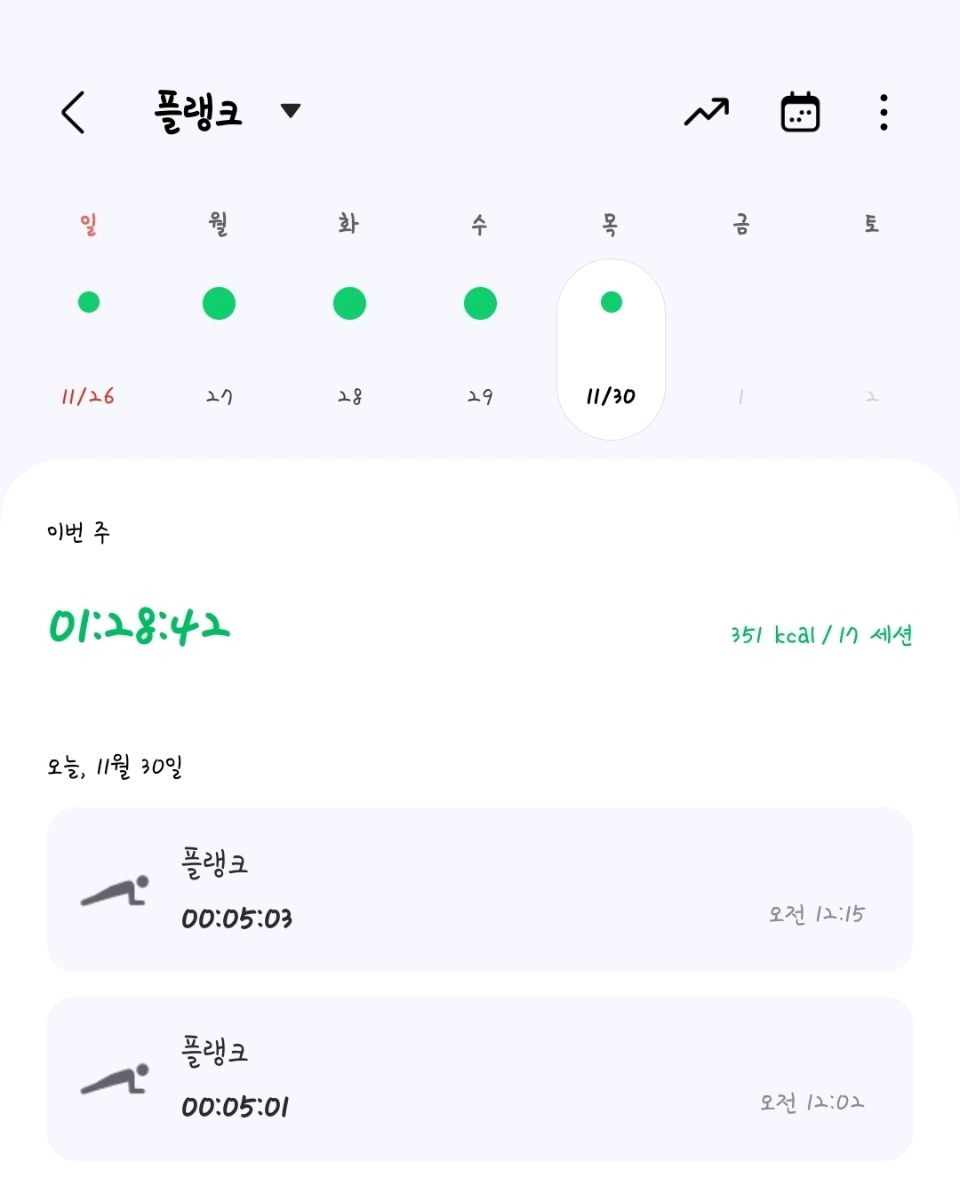Open the 00:05:03 plank session at 12:15

pos(479,889)
